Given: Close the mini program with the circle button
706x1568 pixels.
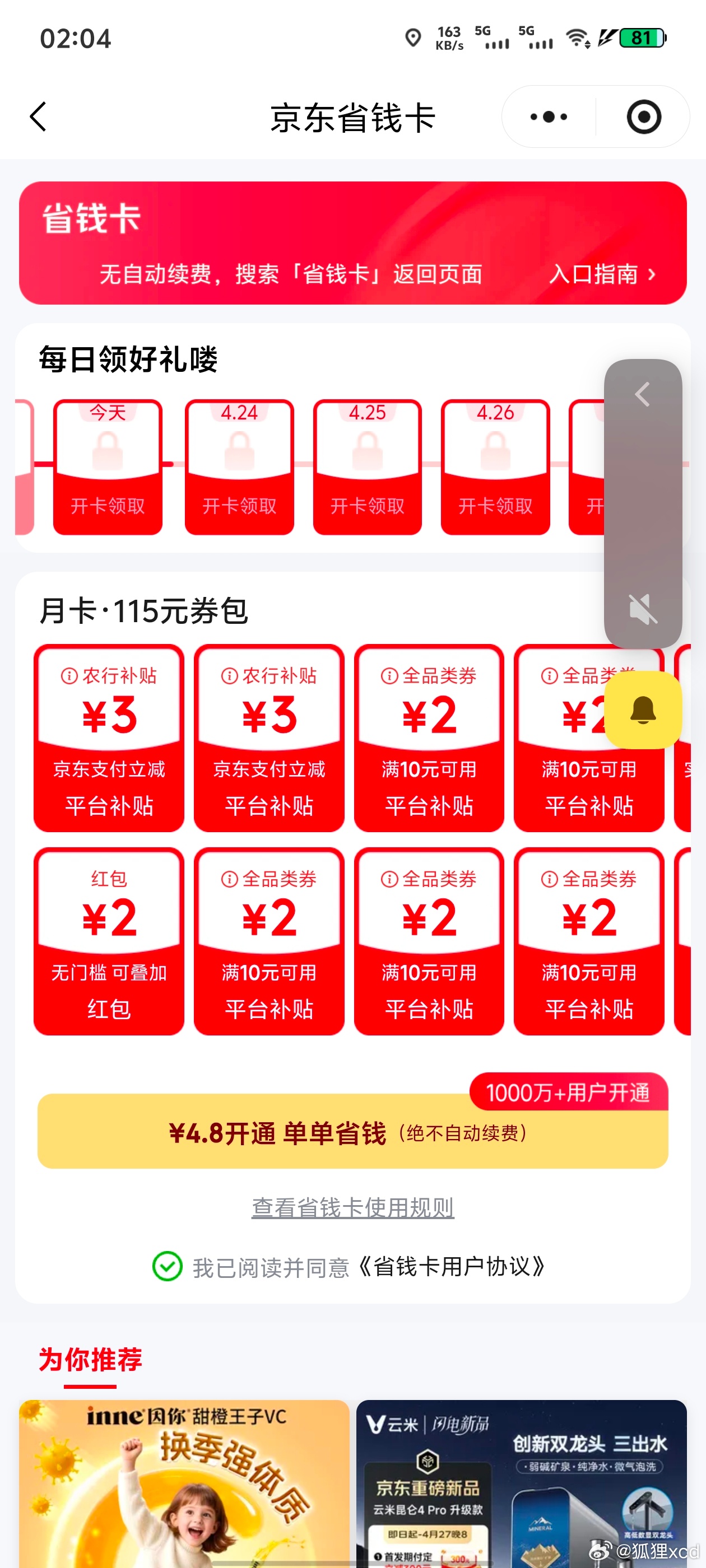Looking at the screenshot, I should (x=643, y=116).
